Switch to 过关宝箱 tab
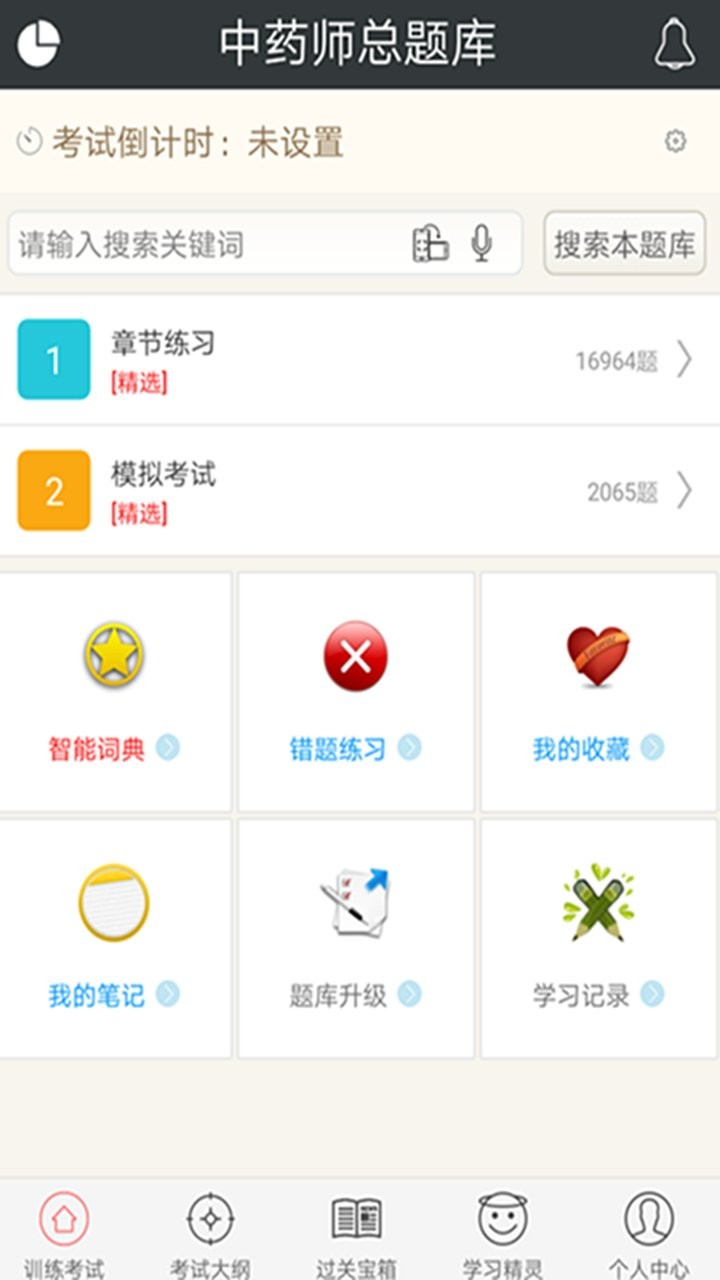Image resolution: width=720 pixels, height=1280 pixels. click(356, 1225)
